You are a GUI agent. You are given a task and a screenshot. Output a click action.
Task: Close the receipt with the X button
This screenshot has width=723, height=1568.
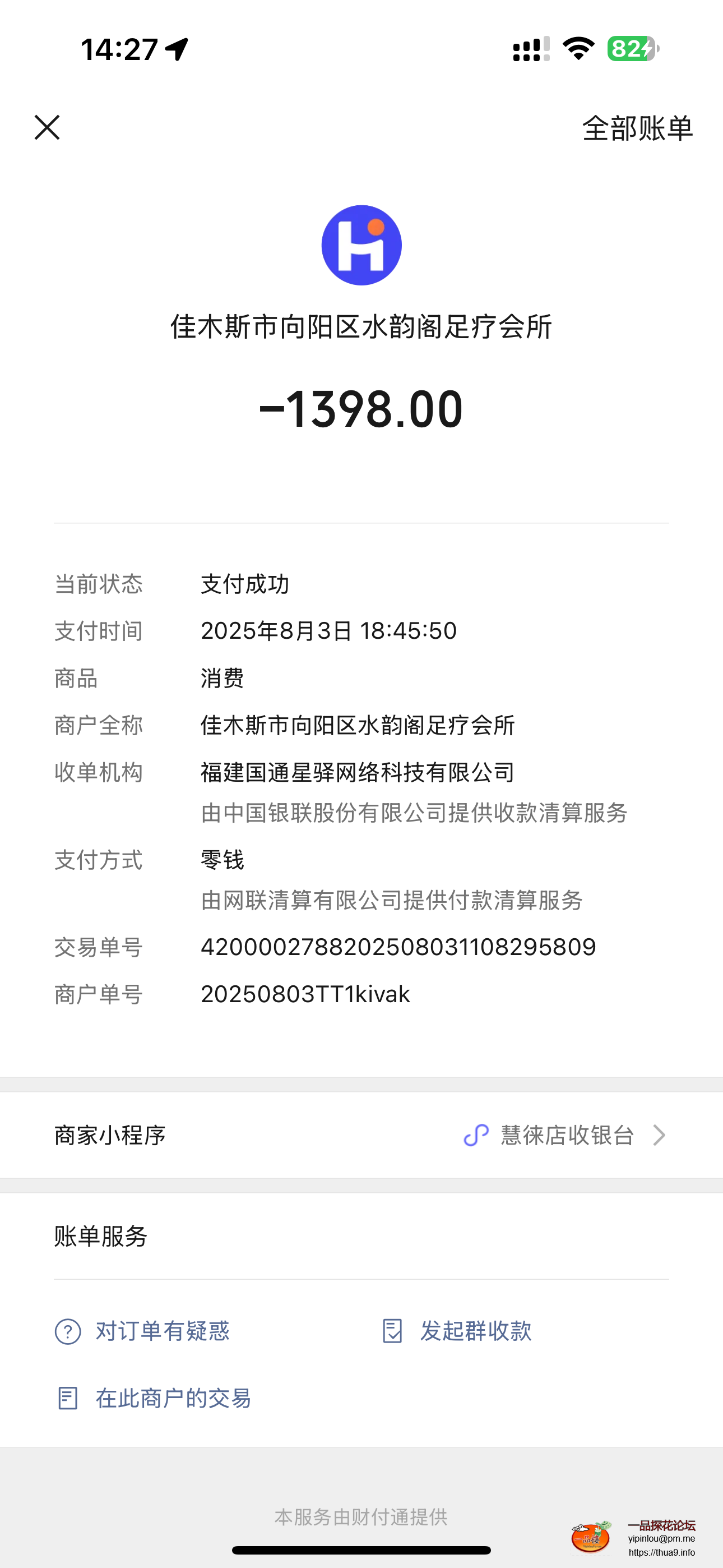[x=47, y=128]
